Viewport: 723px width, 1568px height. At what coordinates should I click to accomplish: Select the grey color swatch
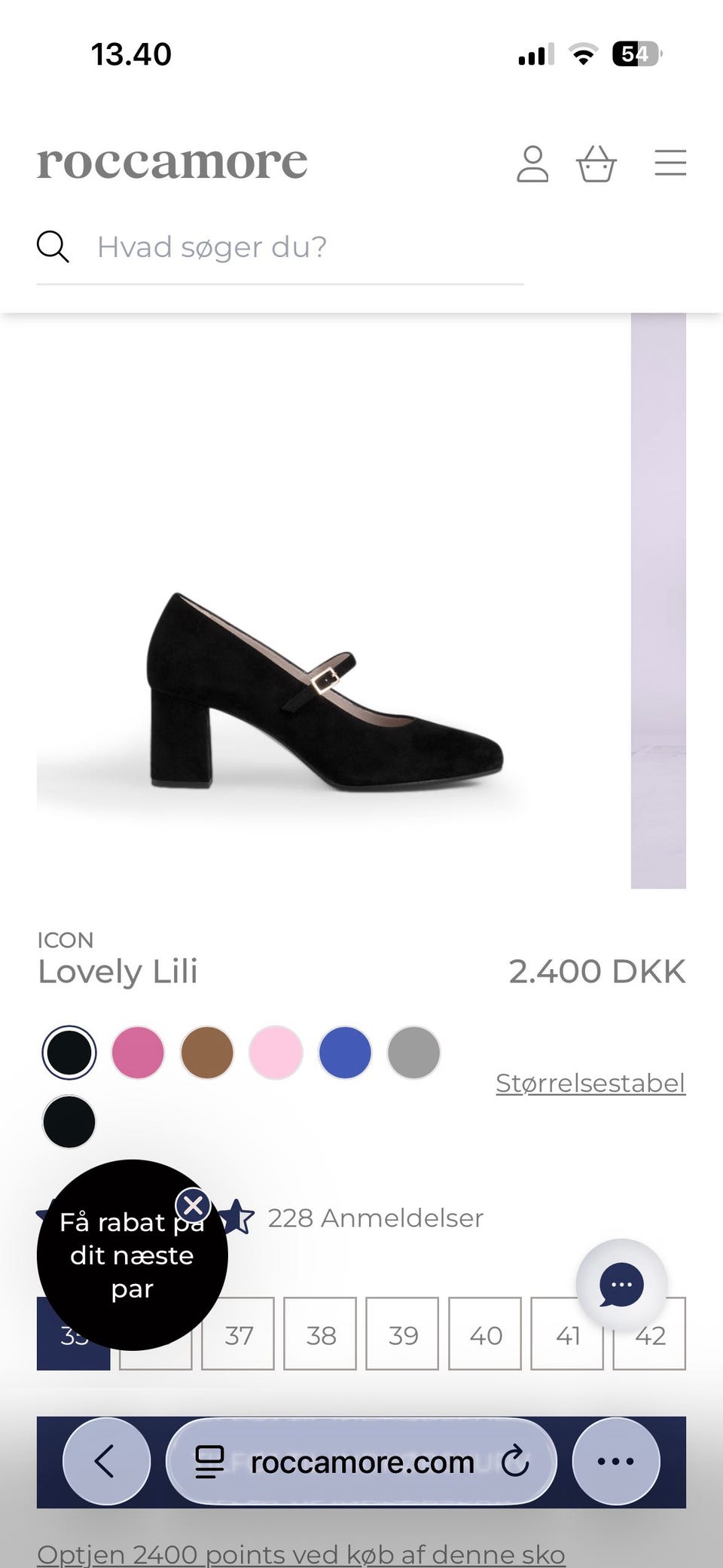pos(413,1052)
